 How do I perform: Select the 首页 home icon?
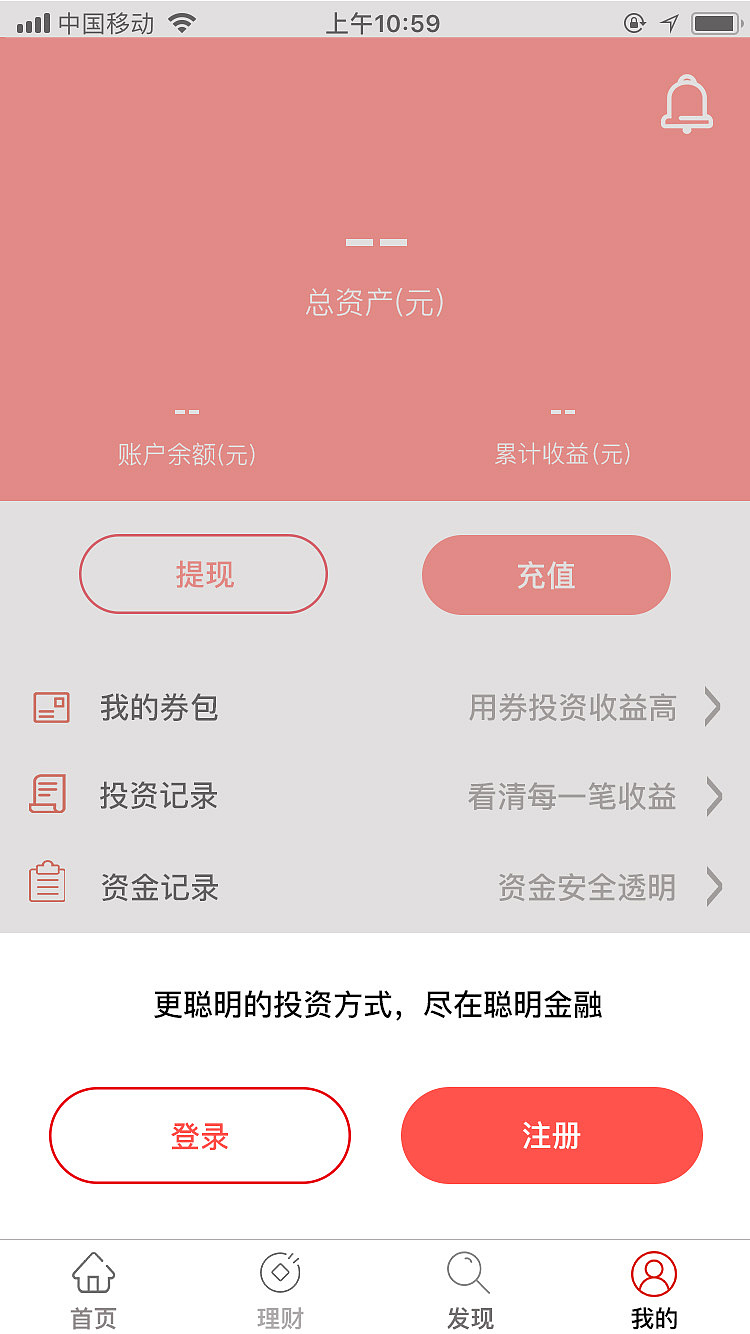pyautogui.click(x=92, y=1274)
